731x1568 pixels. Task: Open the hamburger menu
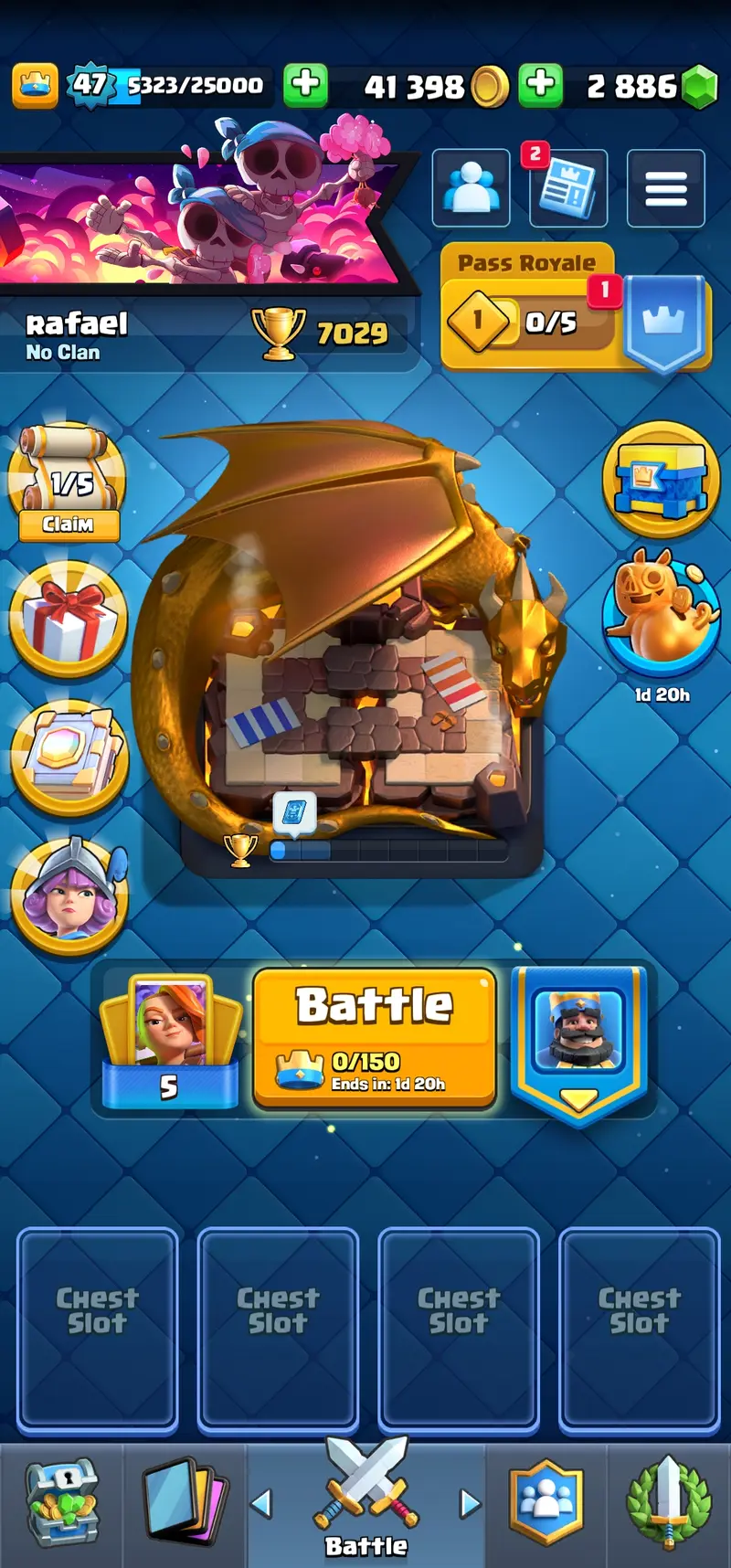point(665,188)
